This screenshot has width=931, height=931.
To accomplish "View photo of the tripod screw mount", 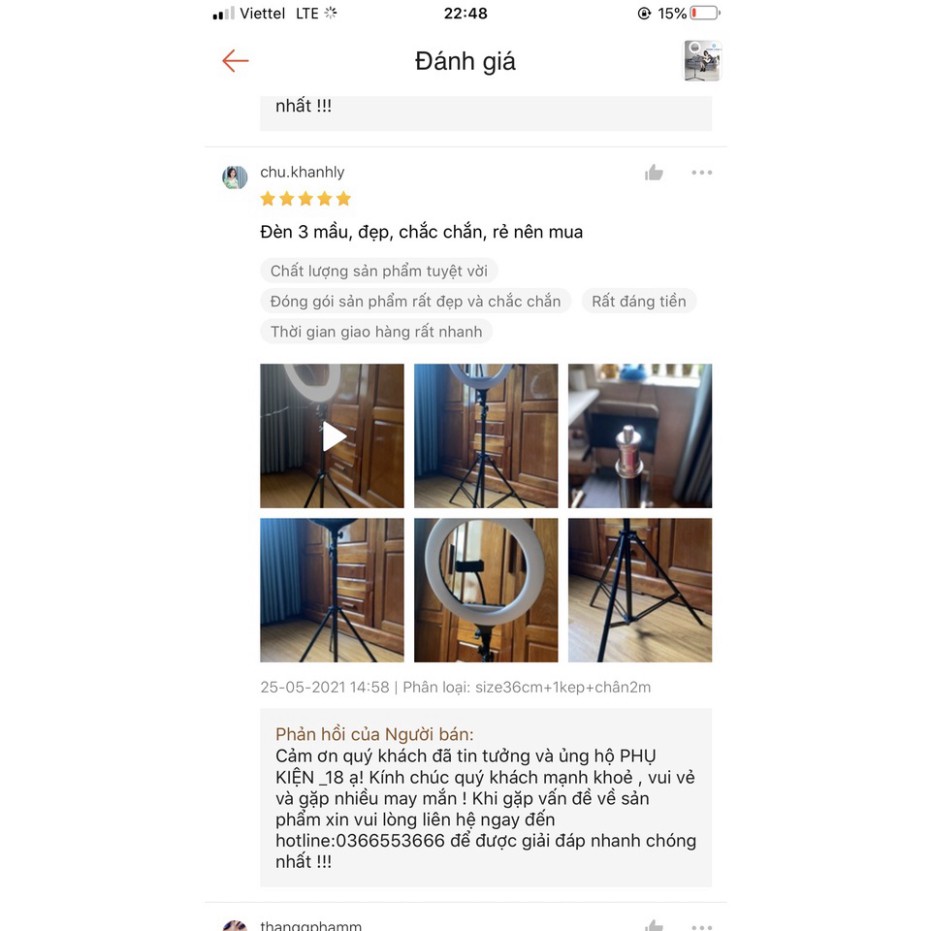I will click(x=640, y=436).
